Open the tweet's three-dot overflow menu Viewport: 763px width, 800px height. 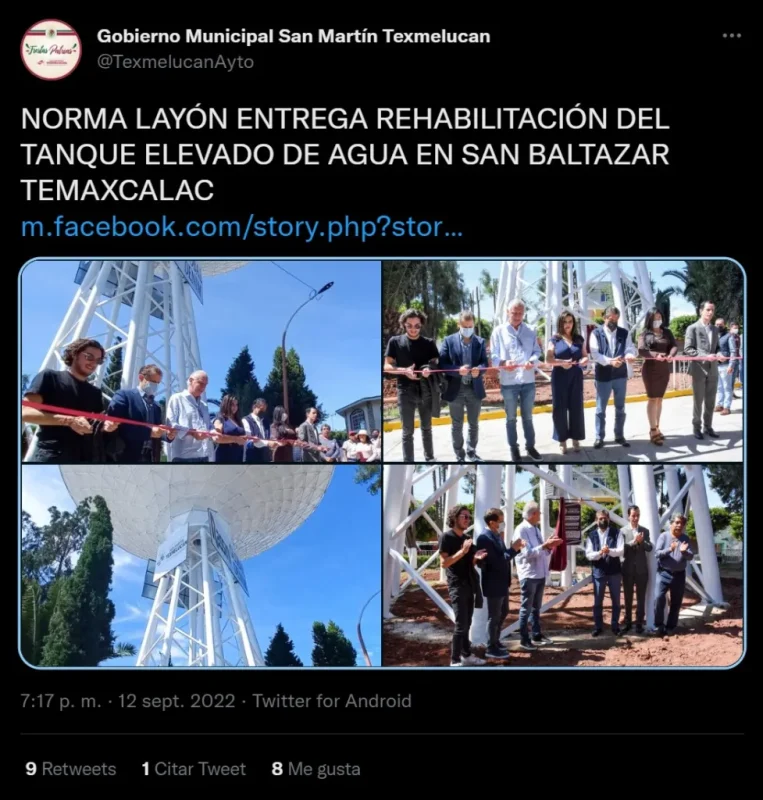732,36
